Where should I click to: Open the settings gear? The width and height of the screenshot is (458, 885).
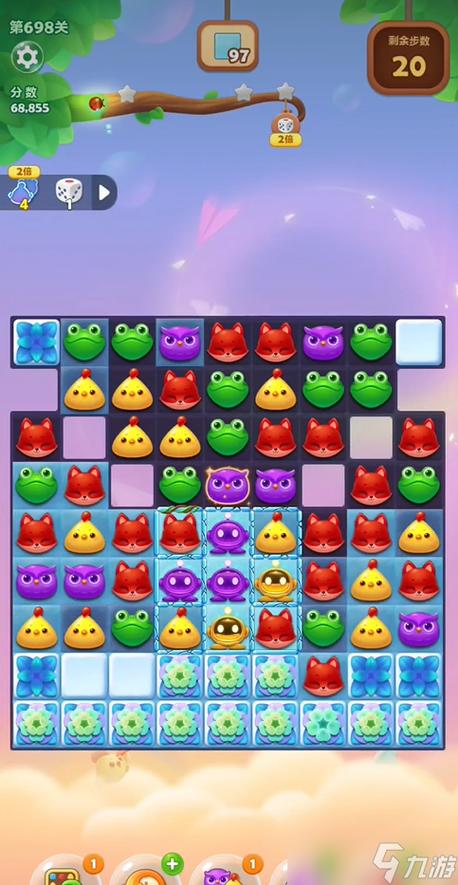point(27,57)
